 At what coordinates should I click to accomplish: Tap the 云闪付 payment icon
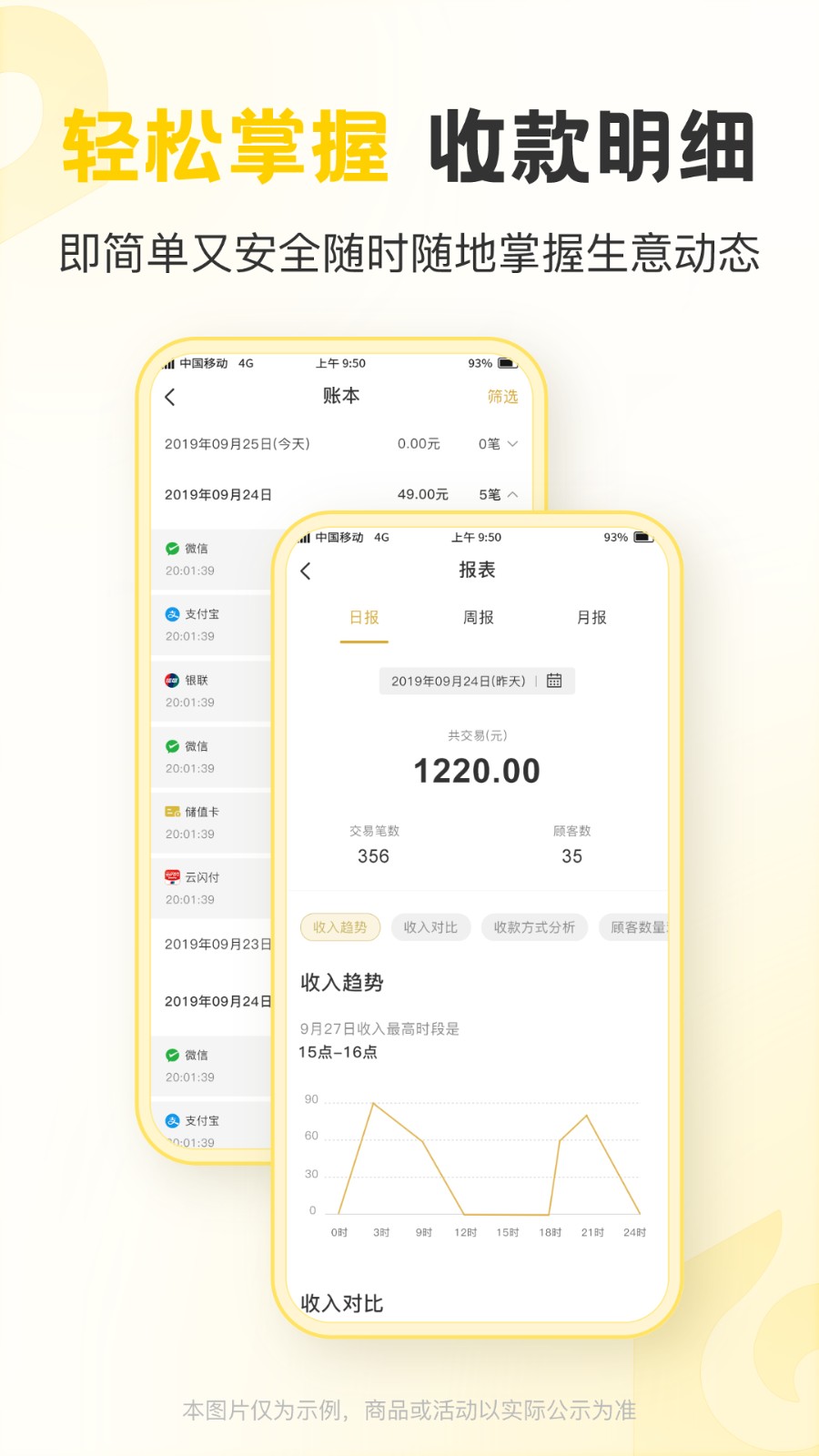coord(171,876)
